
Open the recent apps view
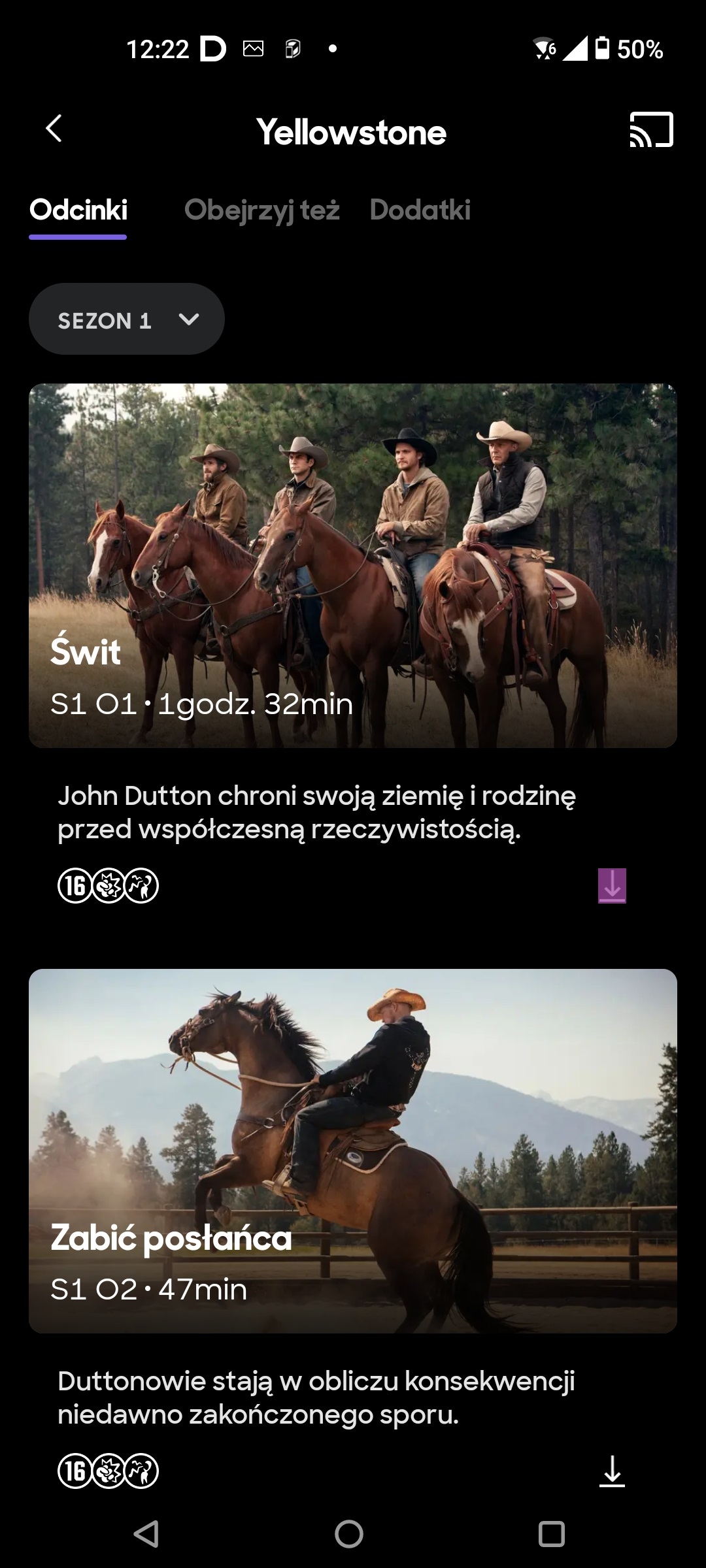pyautogui.click(x=551, y=1533)
